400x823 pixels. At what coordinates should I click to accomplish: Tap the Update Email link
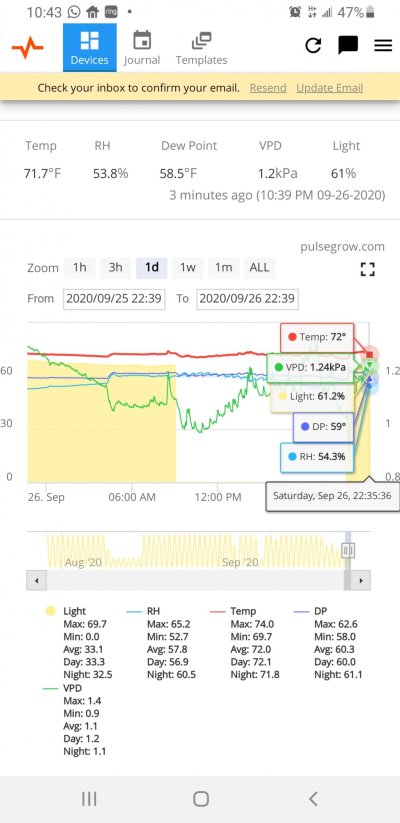click(x=330, y=88)
